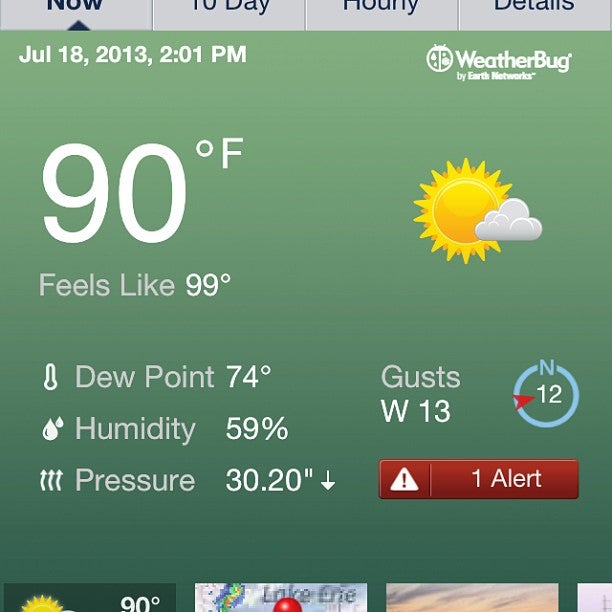View the 1 Alert weather warning
612x612 pixels.
(x=478, y=479)
